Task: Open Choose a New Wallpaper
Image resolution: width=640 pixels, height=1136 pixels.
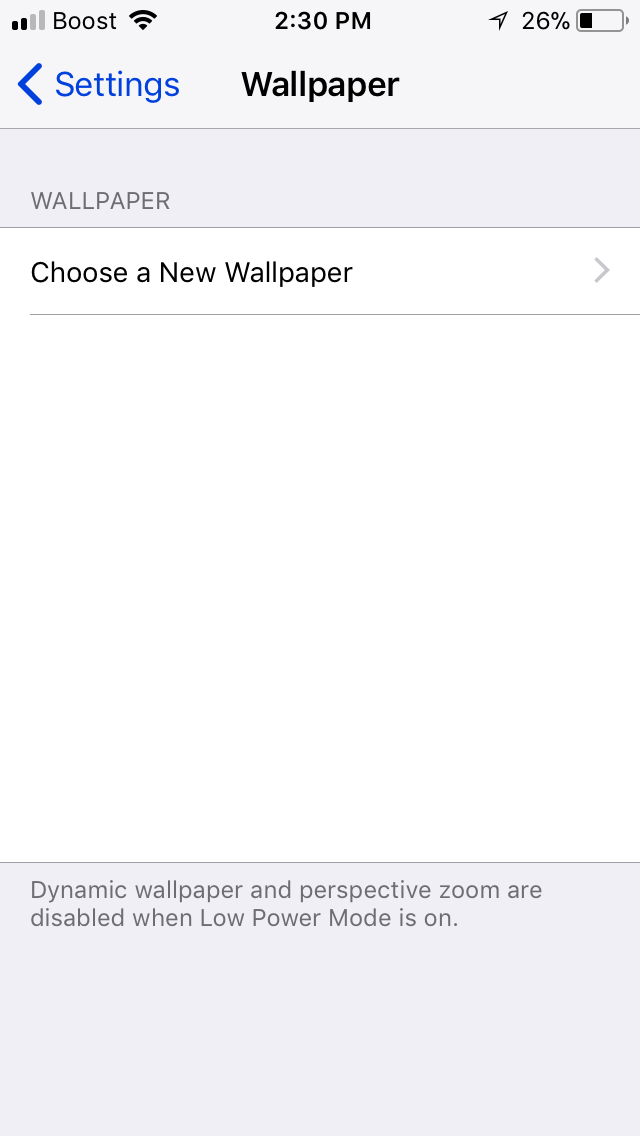Action: click(x=320, y=272)
